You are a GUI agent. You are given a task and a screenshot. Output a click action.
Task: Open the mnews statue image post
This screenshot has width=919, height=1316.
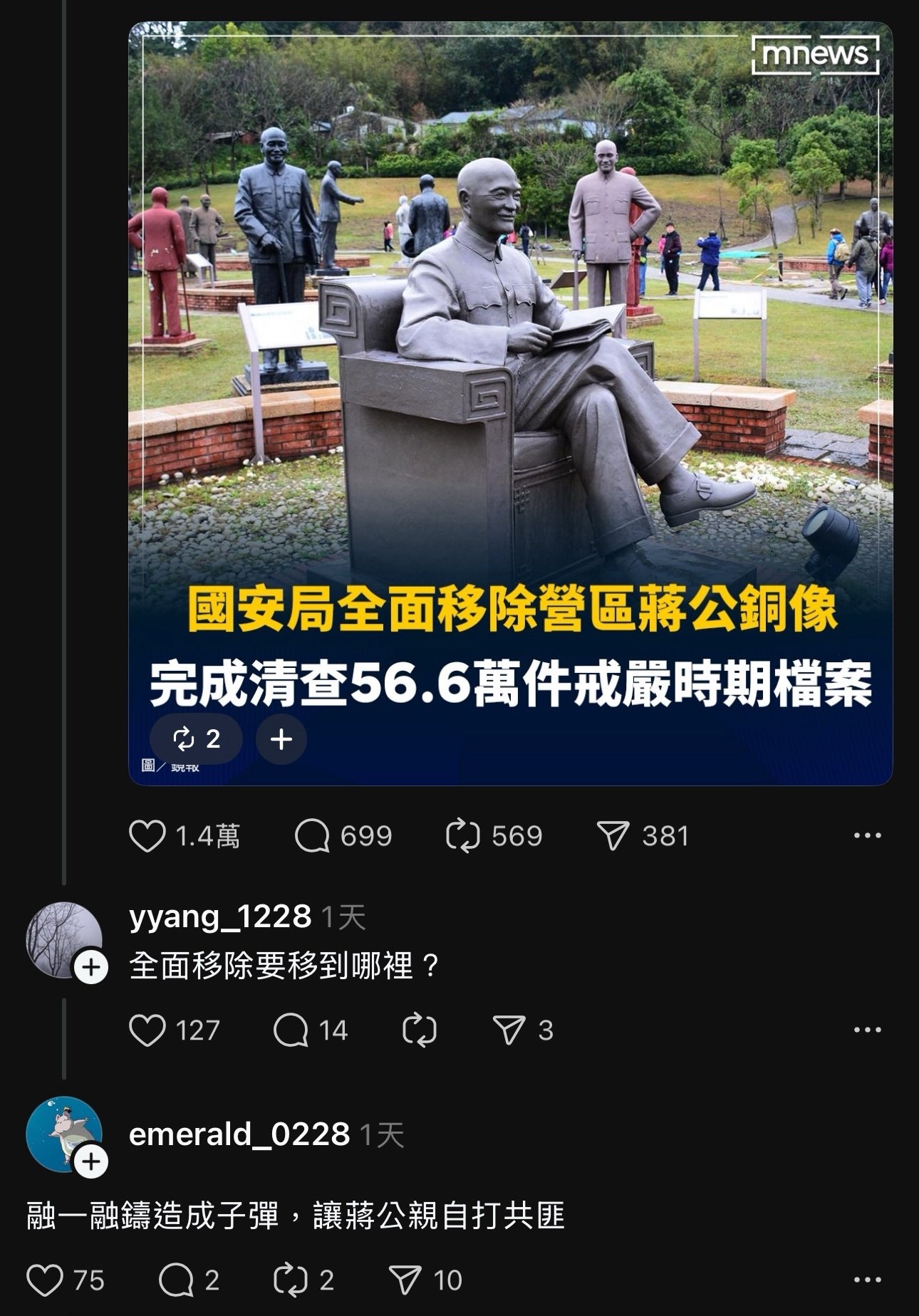click(510, 356)
